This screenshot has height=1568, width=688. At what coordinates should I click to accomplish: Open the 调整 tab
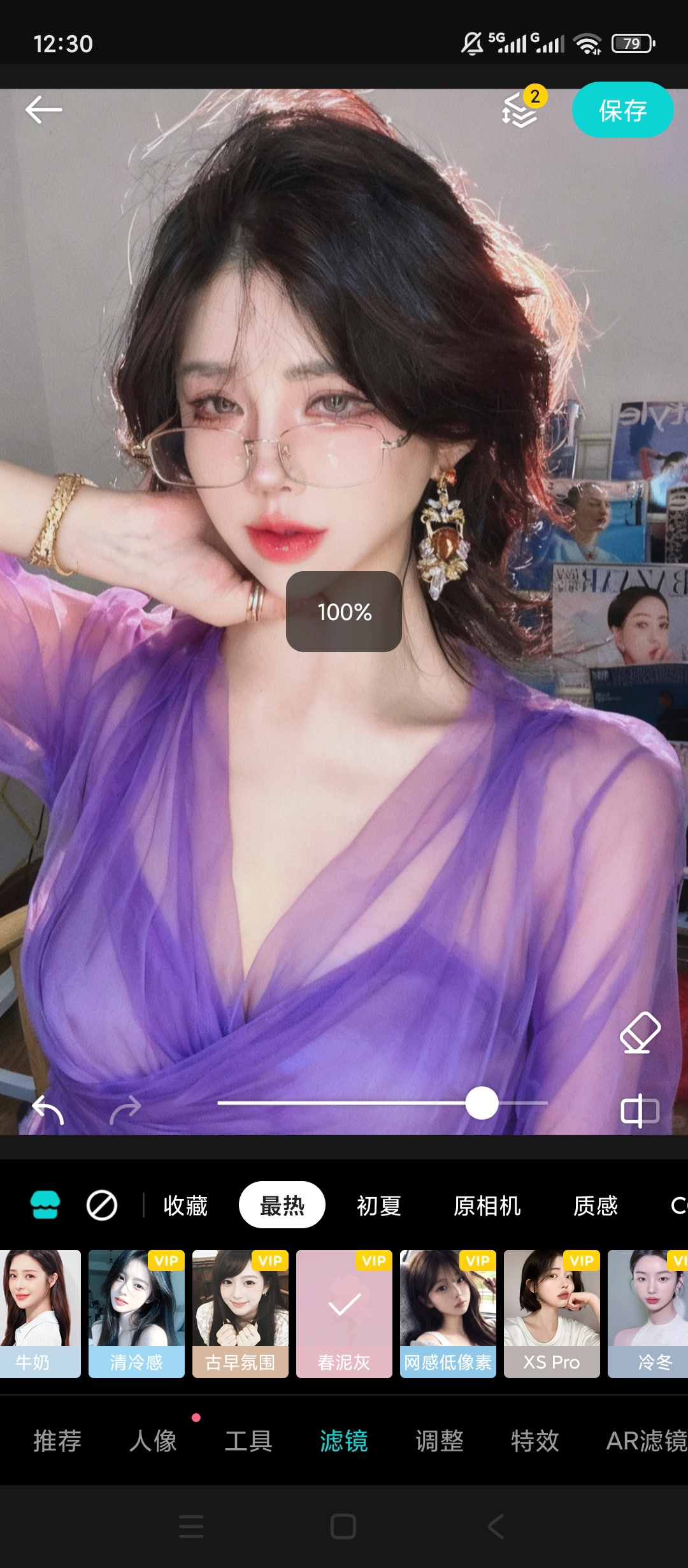[440, 1441]
